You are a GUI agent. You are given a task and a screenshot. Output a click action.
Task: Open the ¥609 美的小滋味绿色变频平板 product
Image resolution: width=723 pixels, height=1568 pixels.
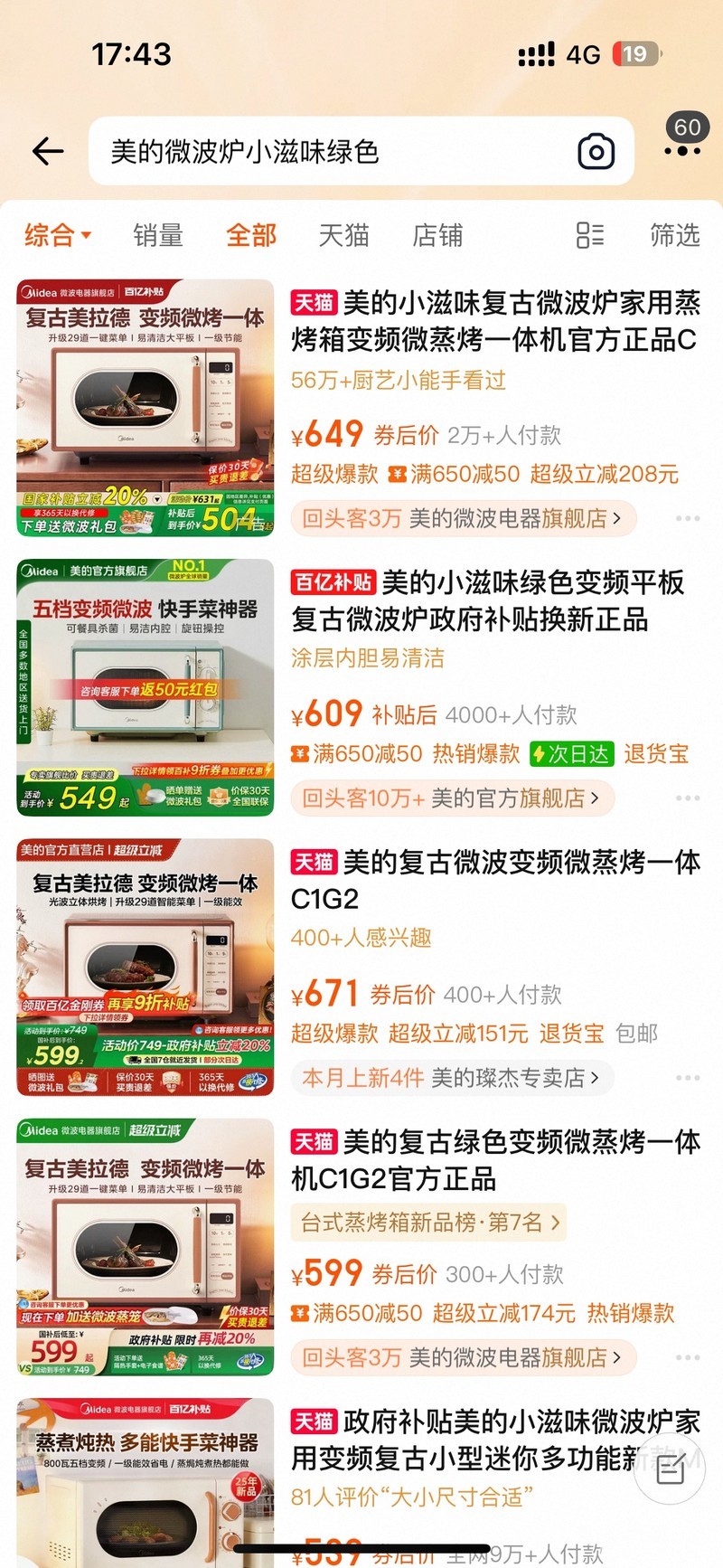click(x=487, y=601)
